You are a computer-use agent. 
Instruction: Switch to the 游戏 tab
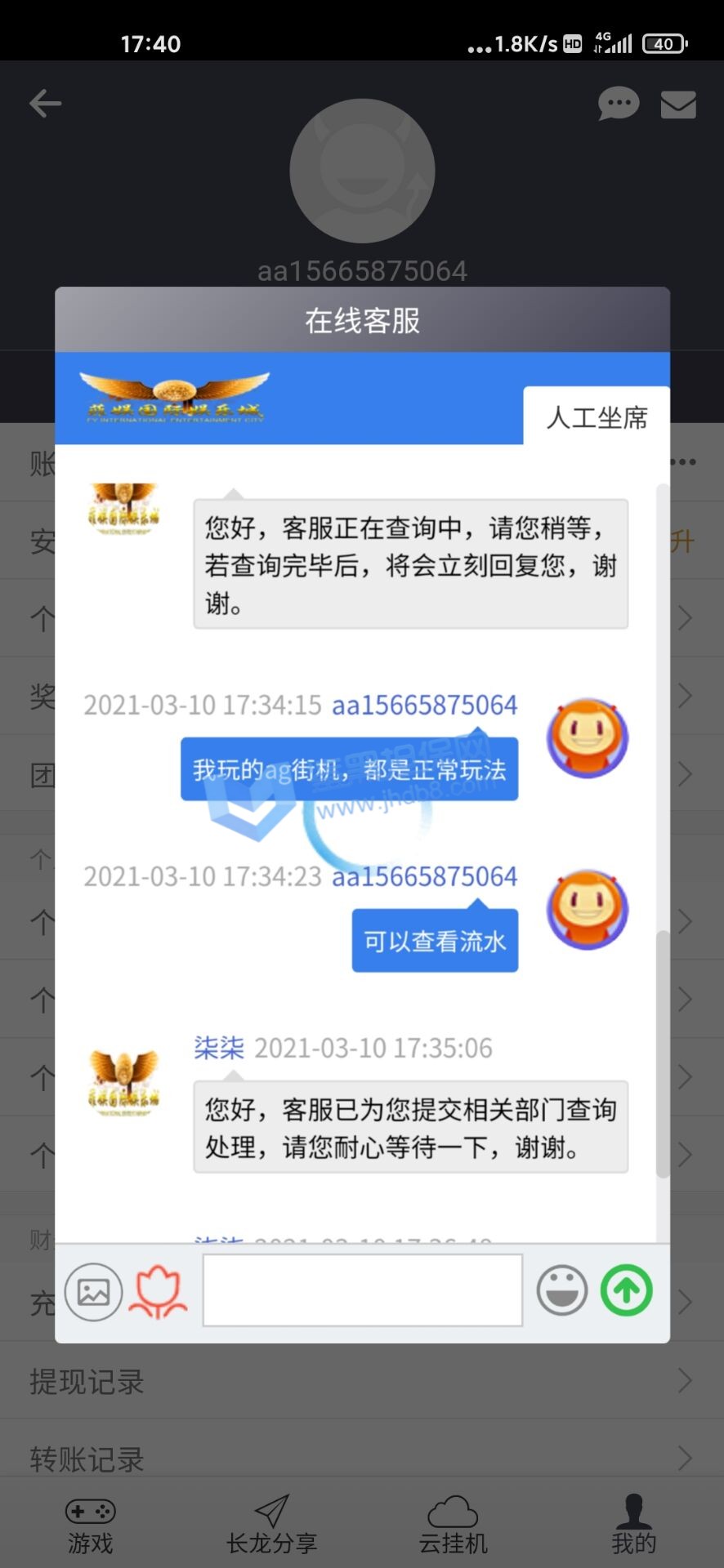click(x=90, y=1526)
